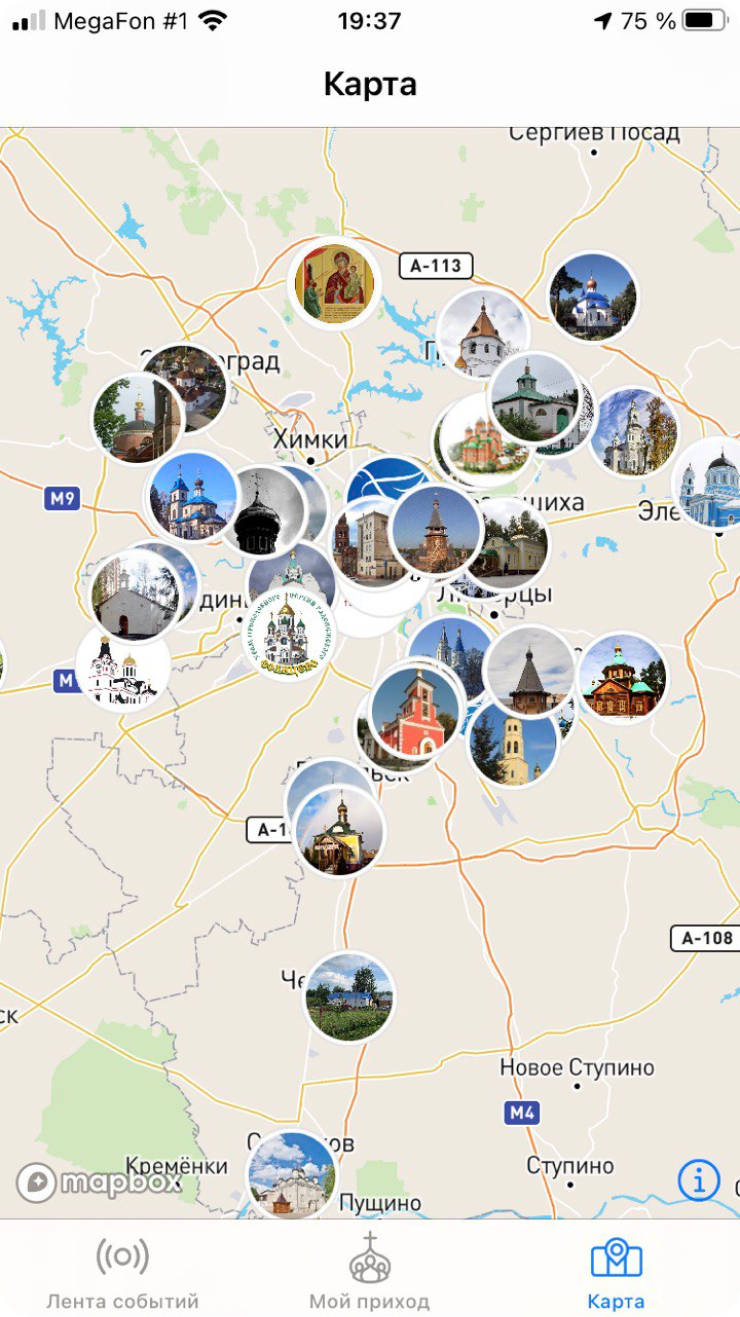Image resolution: width=740 pixels, height=1317 pixels.
Task: Select the white church drawing marker near M1
Action: 123,668
